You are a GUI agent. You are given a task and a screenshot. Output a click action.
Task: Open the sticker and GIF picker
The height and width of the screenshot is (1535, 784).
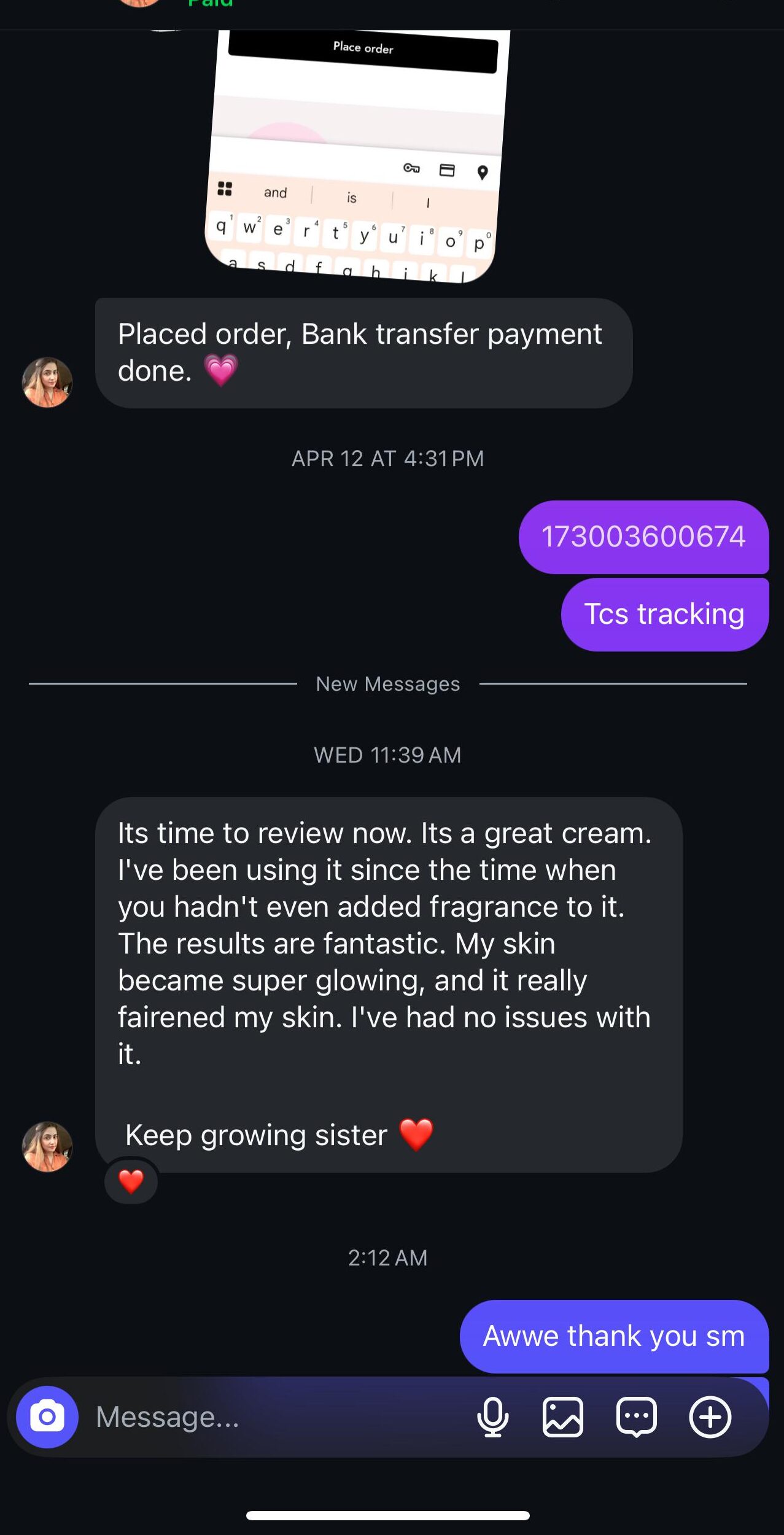pos(637,1417)
